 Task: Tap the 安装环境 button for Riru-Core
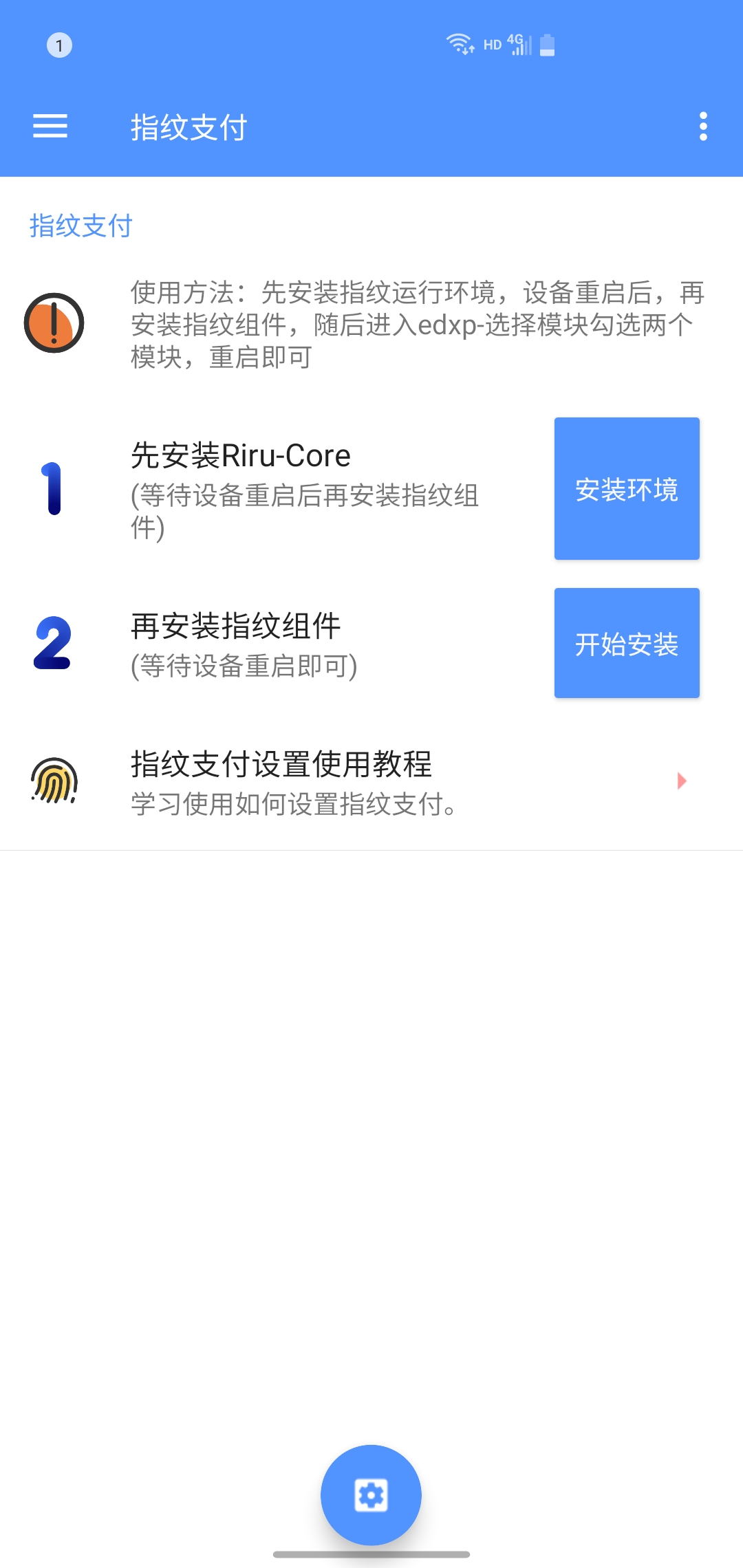(x=627, y=488)
